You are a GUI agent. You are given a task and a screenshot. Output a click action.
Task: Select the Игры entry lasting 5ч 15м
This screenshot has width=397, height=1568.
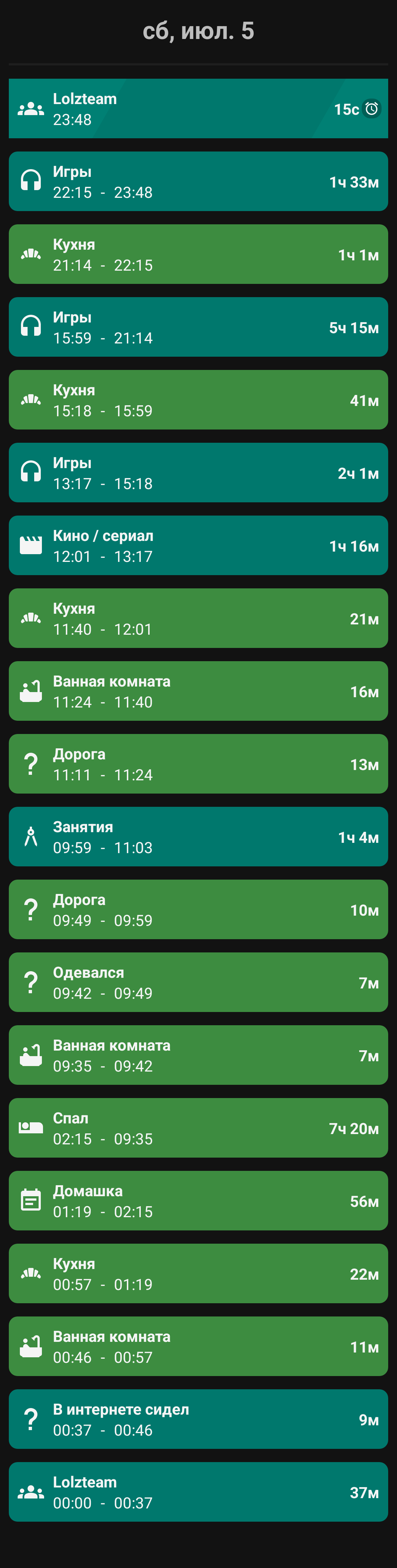click(198, 327)
